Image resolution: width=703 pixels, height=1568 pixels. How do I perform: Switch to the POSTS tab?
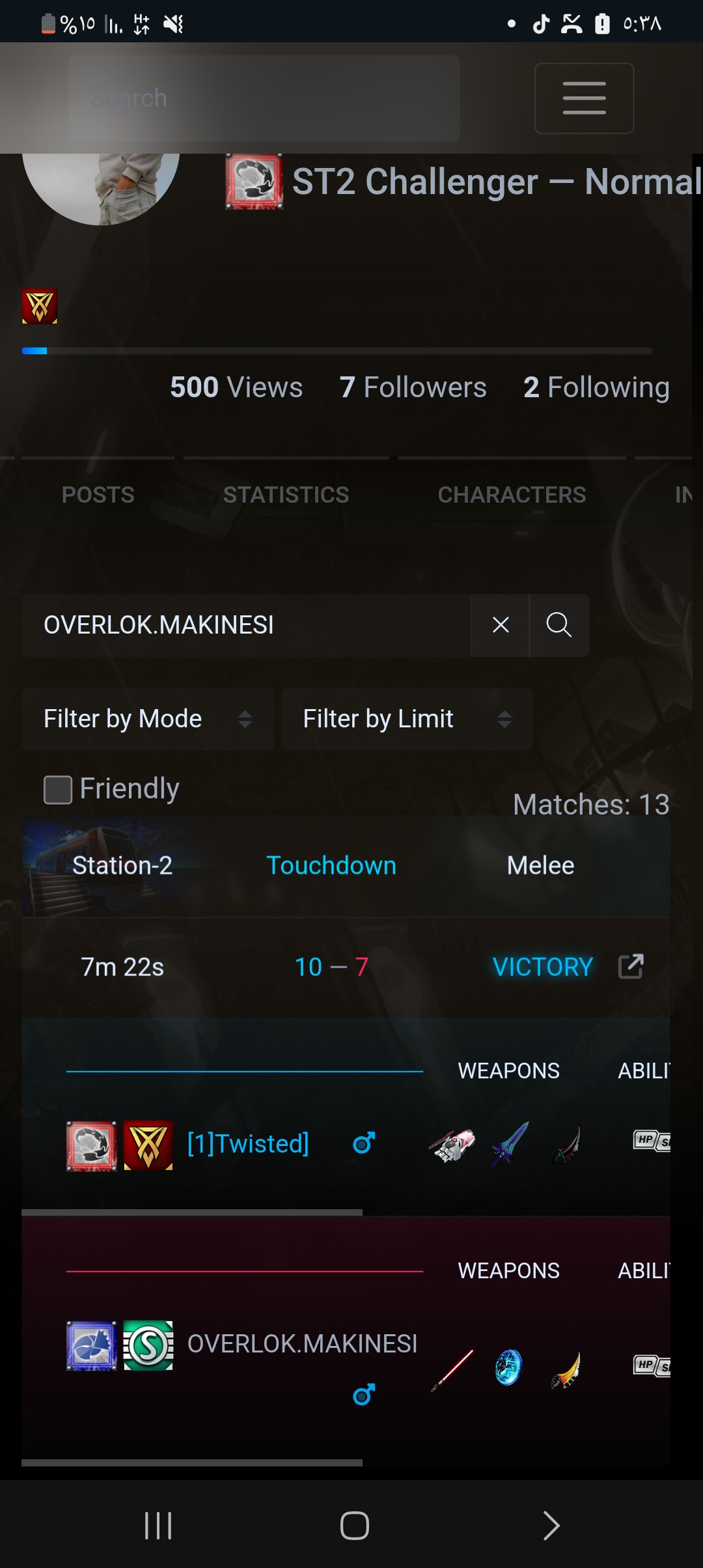coord(98,495)
